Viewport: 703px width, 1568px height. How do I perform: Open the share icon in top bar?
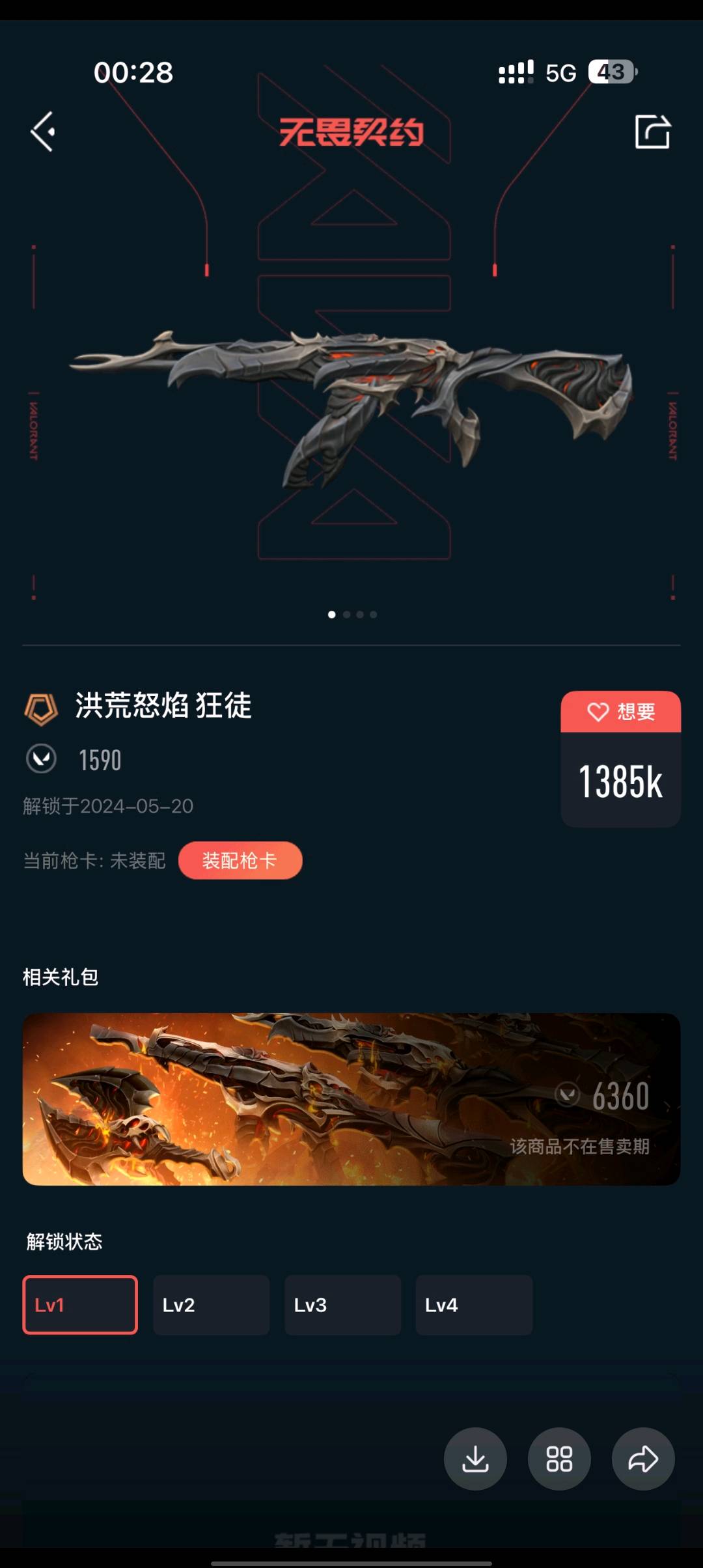(652, 132)
